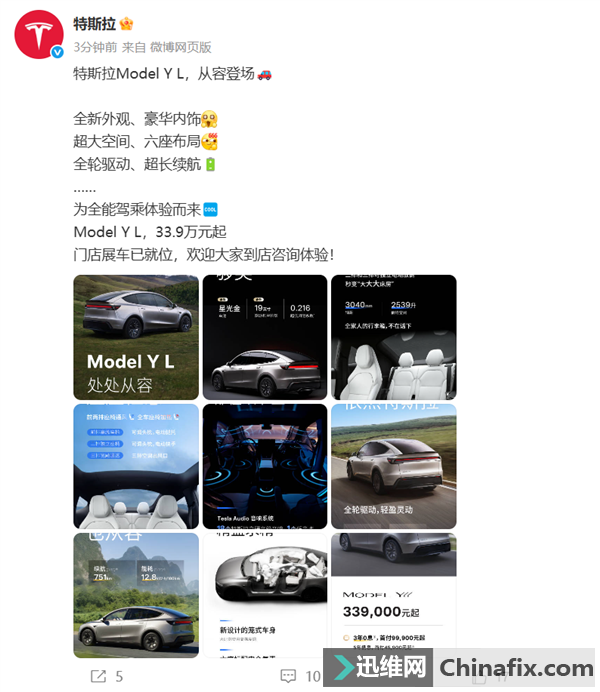The height and width of the screenshot is (692, 600).
Task: Open the 新设计的笼式车身 image
Action: 265,595
